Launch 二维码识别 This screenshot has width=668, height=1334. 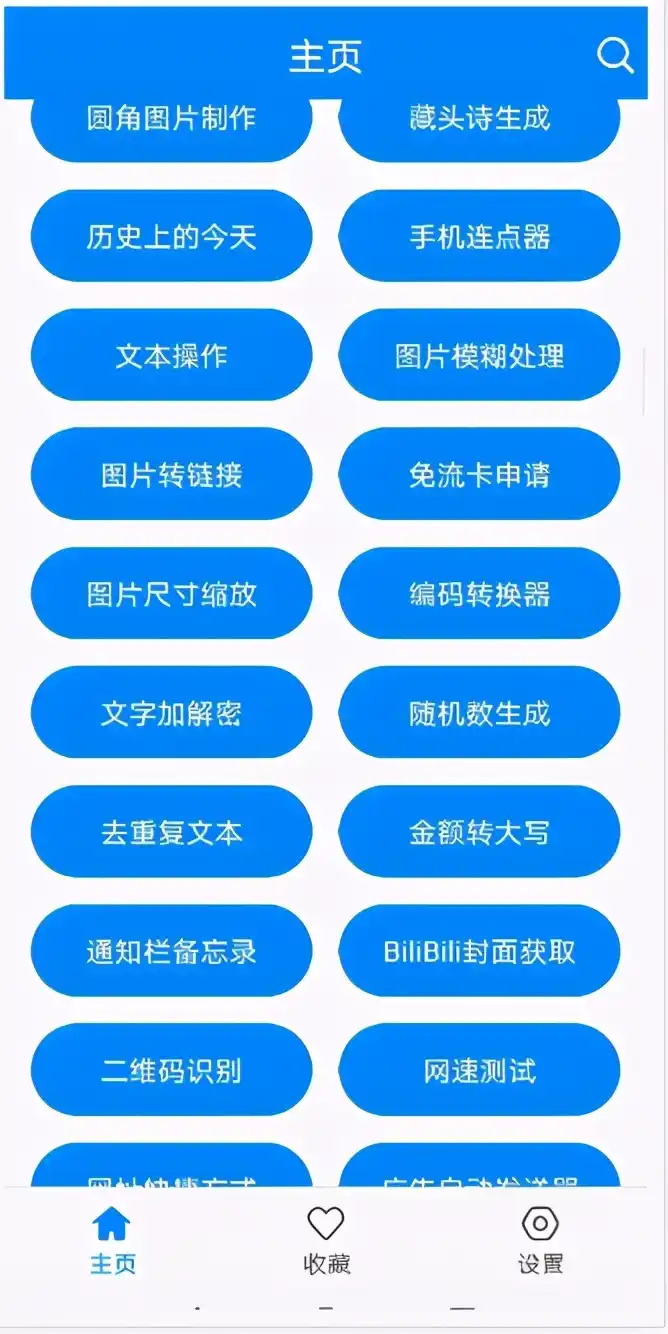171,1070
